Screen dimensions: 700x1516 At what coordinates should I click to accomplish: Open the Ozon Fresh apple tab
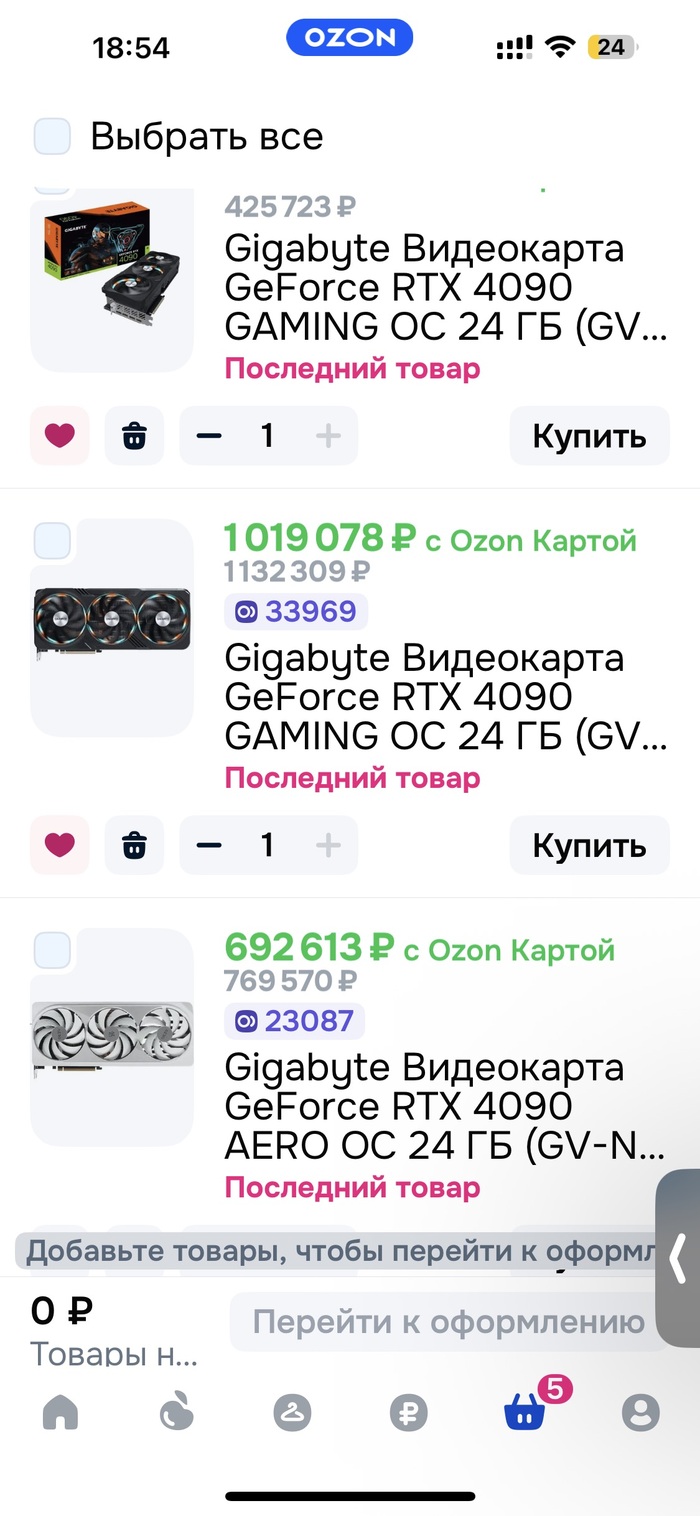click(177, 1413)
